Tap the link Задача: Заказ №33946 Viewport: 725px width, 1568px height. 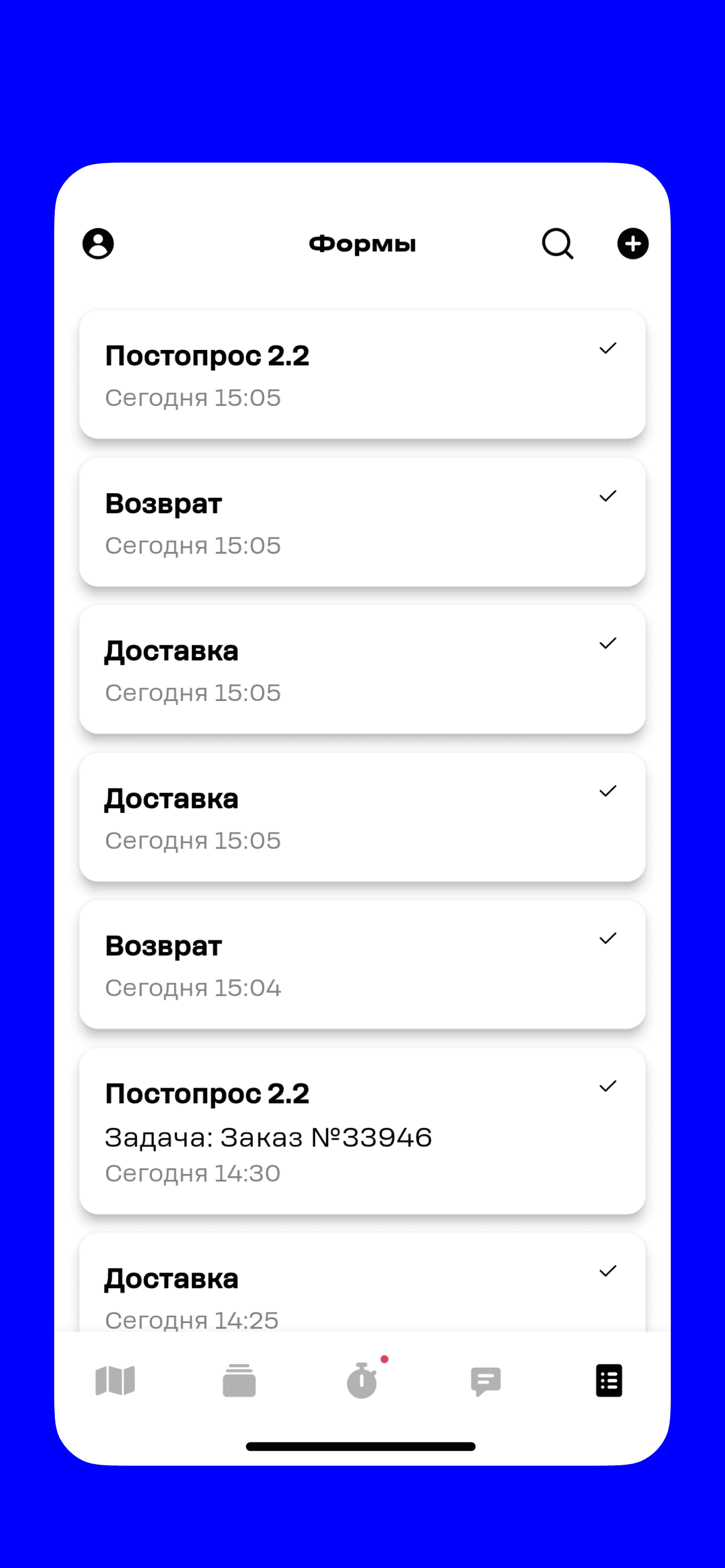coord(268,1137)
